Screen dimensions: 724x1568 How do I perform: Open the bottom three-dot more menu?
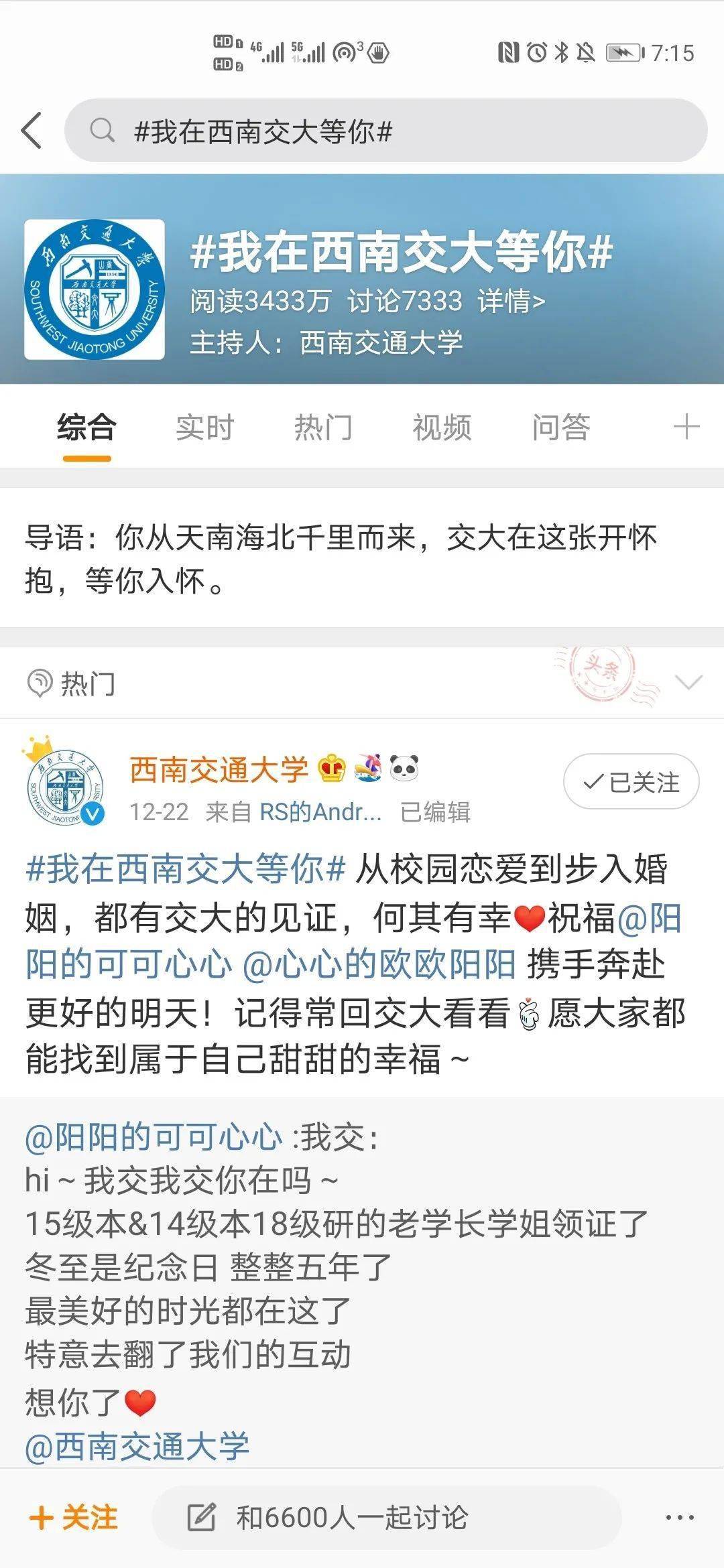click(x=679, y=1518)
